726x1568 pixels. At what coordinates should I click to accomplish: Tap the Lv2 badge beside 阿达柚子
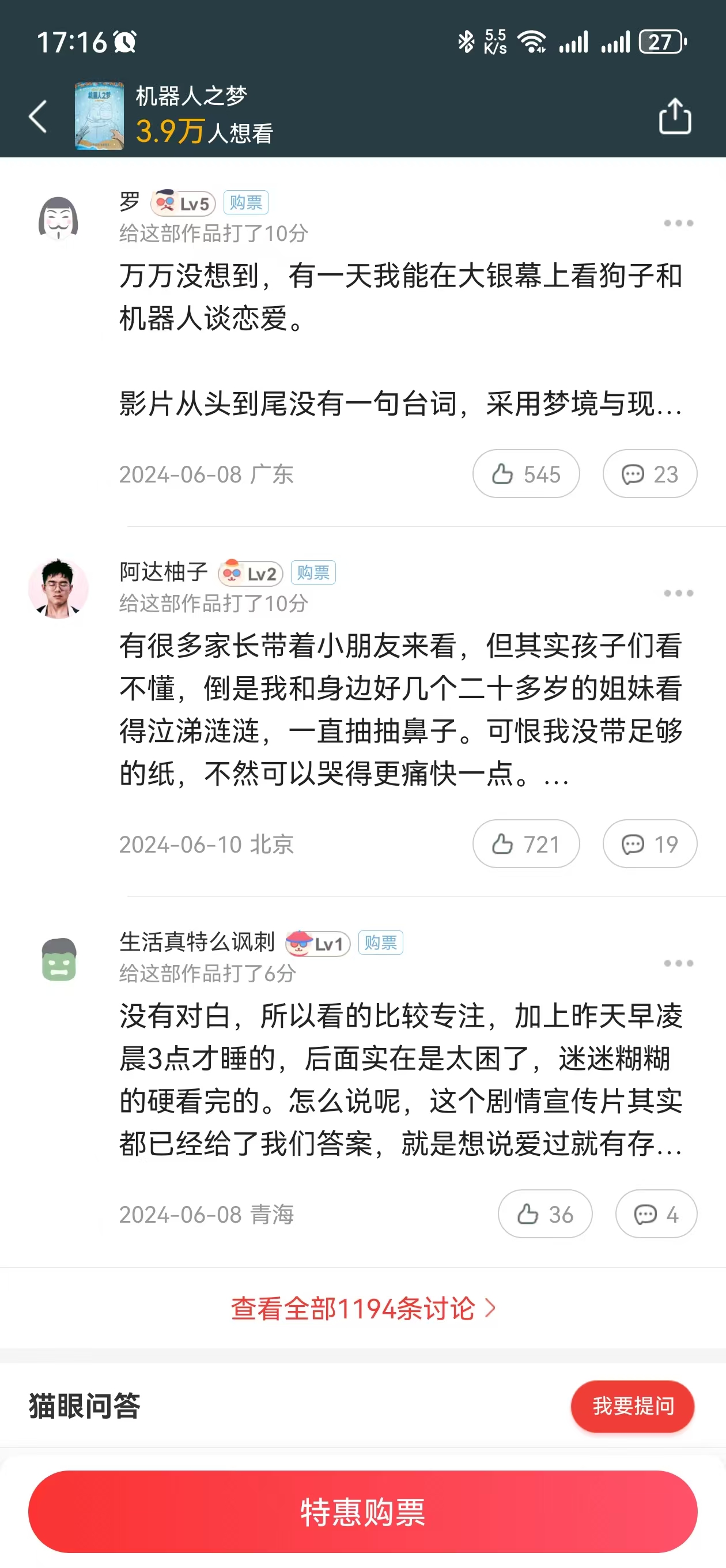point(249,573)
